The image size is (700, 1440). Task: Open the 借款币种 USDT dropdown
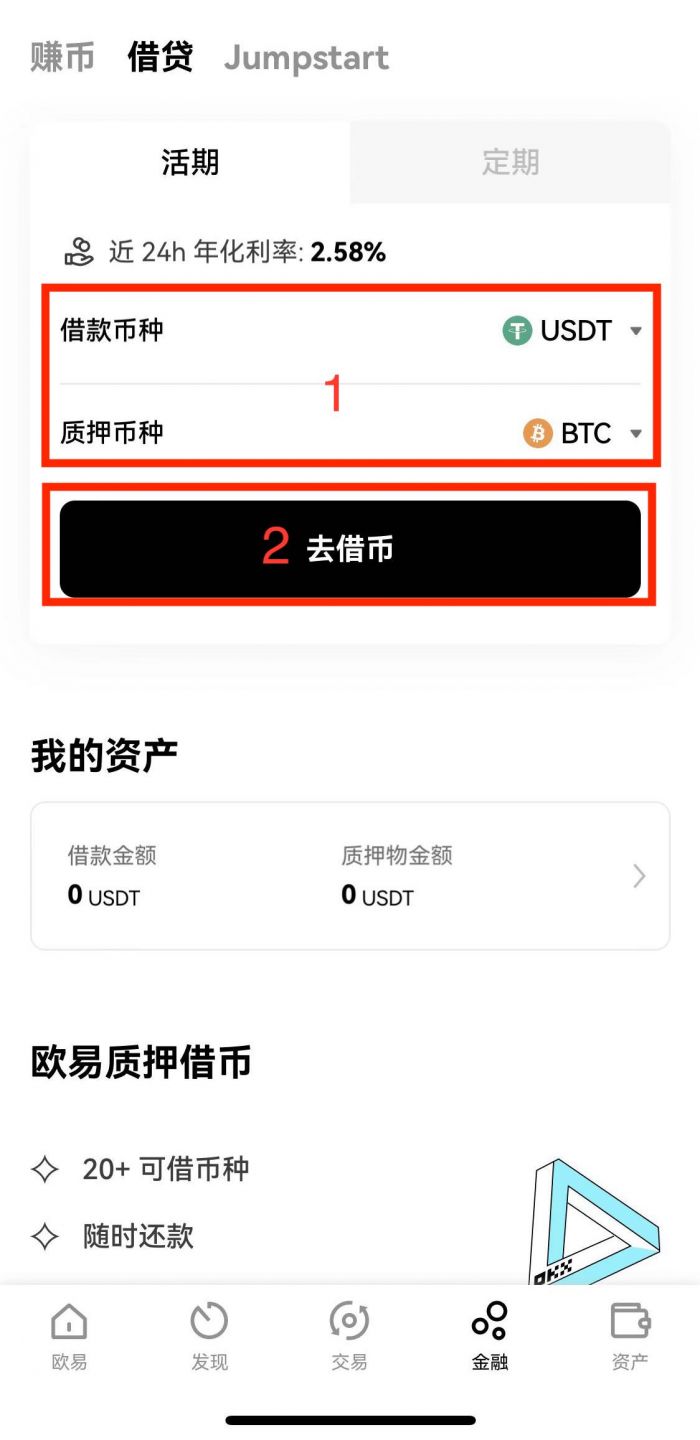pos(572,331)
